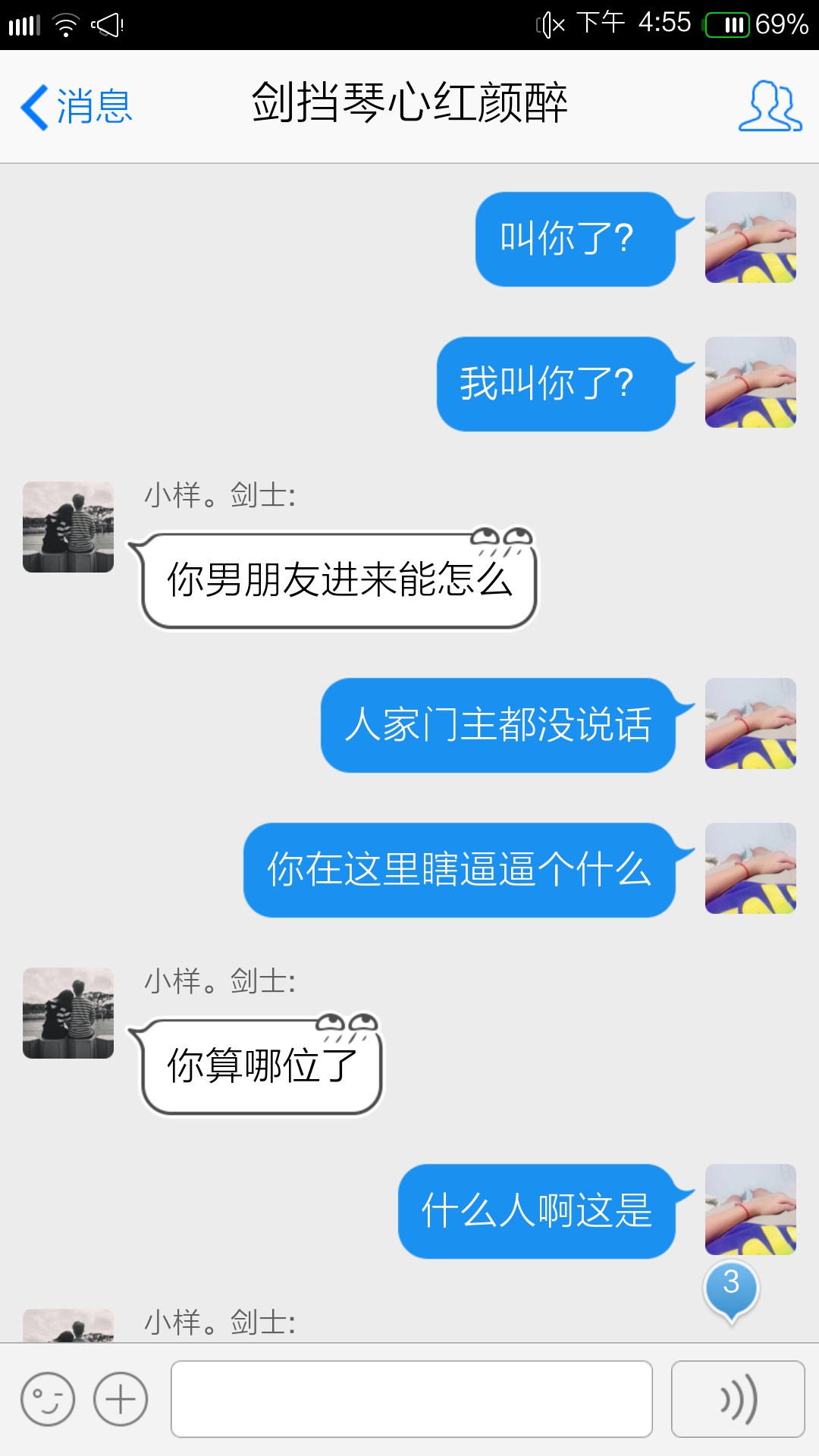
Task: Open the plus attachment menu
Action: tap(121, 1399)
